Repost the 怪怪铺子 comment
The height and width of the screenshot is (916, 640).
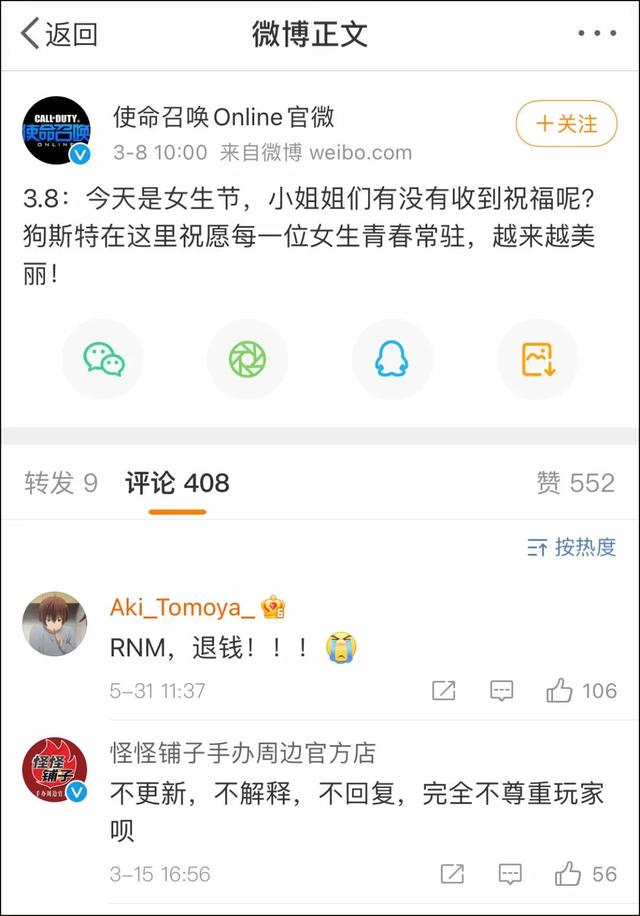[452, 874]
